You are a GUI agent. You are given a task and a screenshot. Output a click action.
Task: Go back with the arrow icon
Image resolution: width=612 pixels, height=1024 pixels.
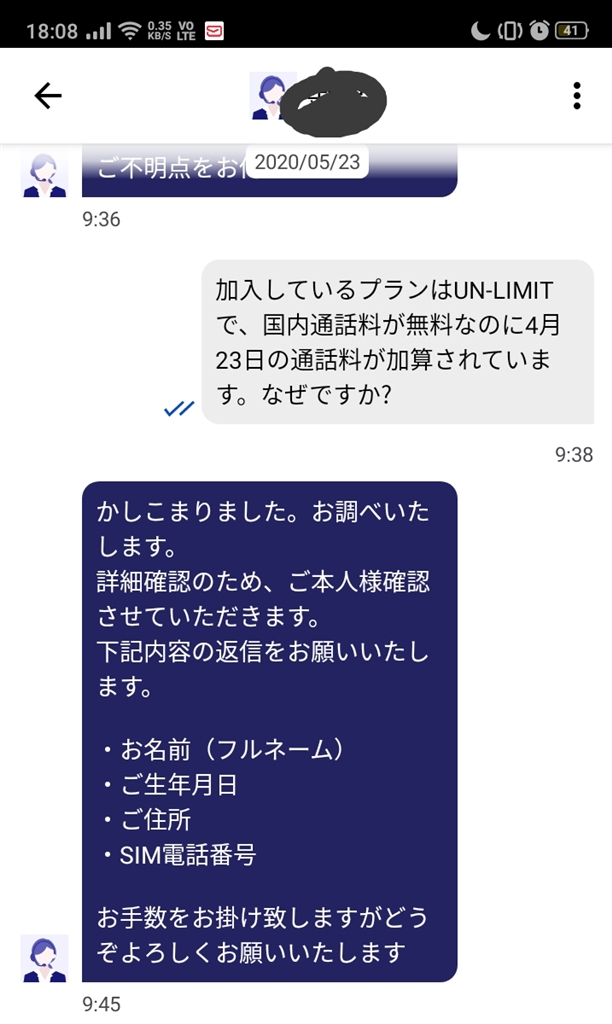[48, 95]
